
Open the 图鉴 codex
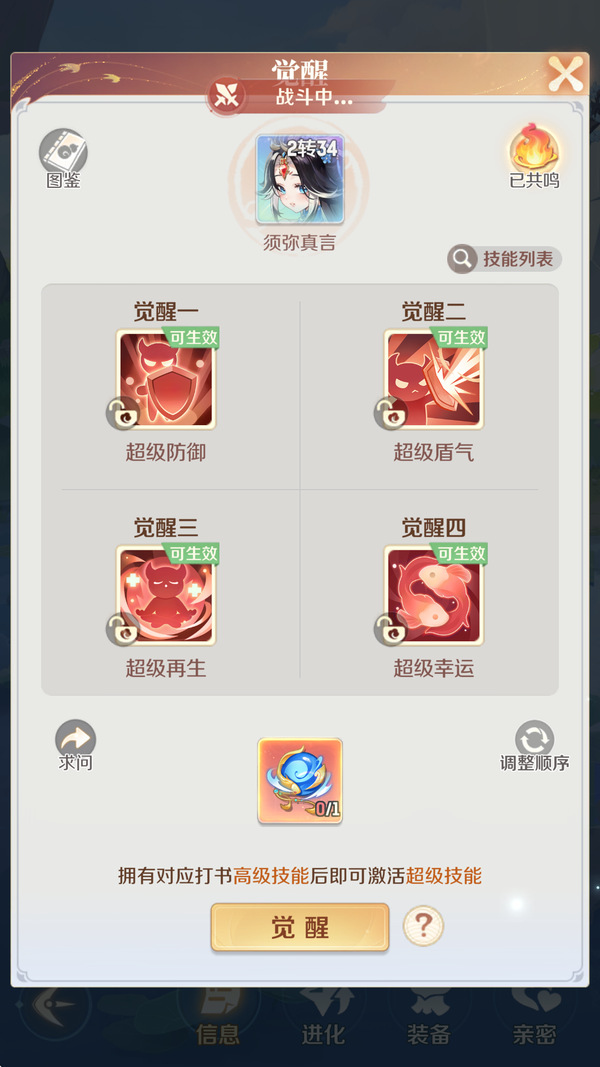63,153
